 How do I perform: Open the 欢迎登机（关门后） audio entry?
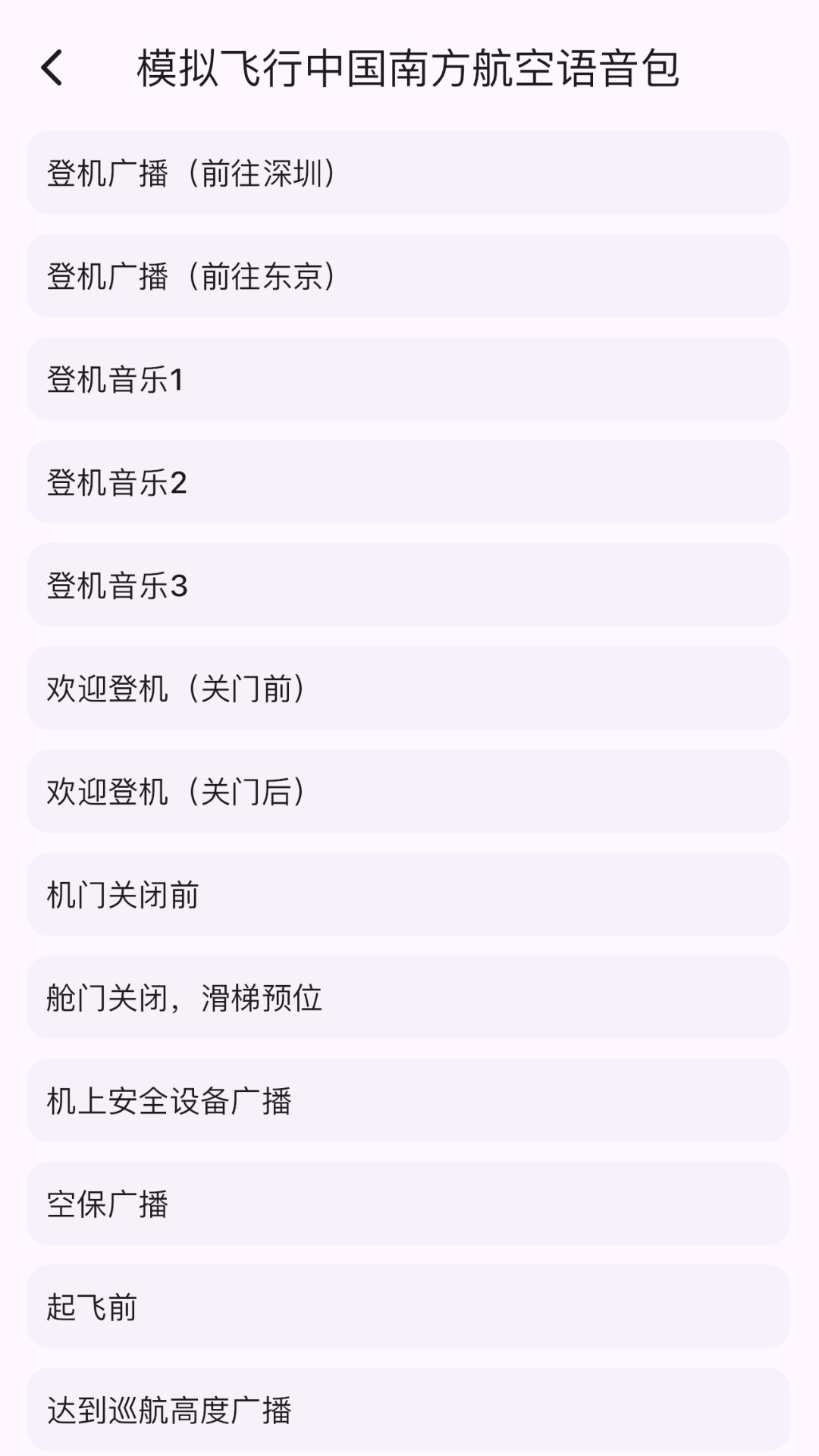tap(409, 793)
